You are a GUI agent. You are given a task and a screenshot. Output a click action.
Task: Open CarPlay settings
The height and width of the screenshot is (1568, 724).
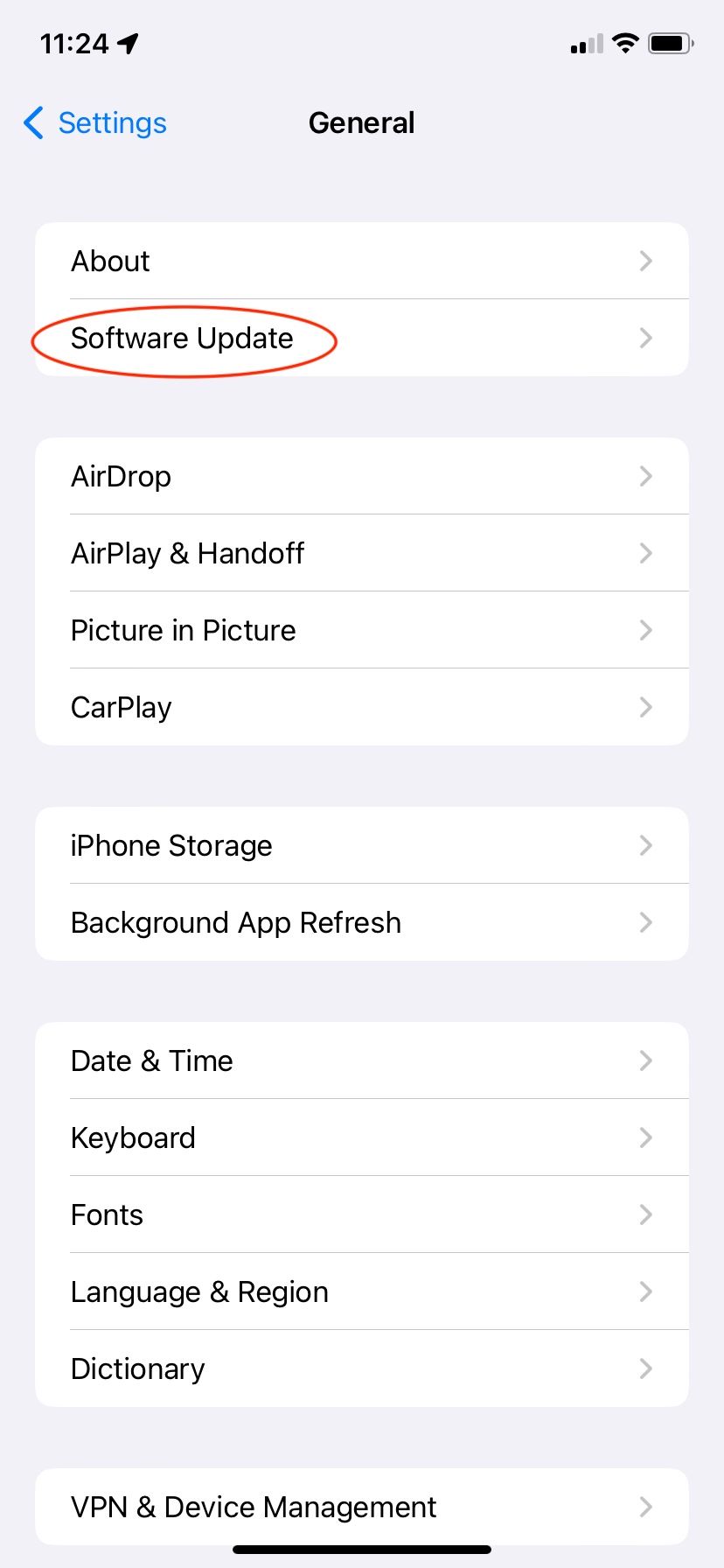pyautogui.click(x=361, y=708)
